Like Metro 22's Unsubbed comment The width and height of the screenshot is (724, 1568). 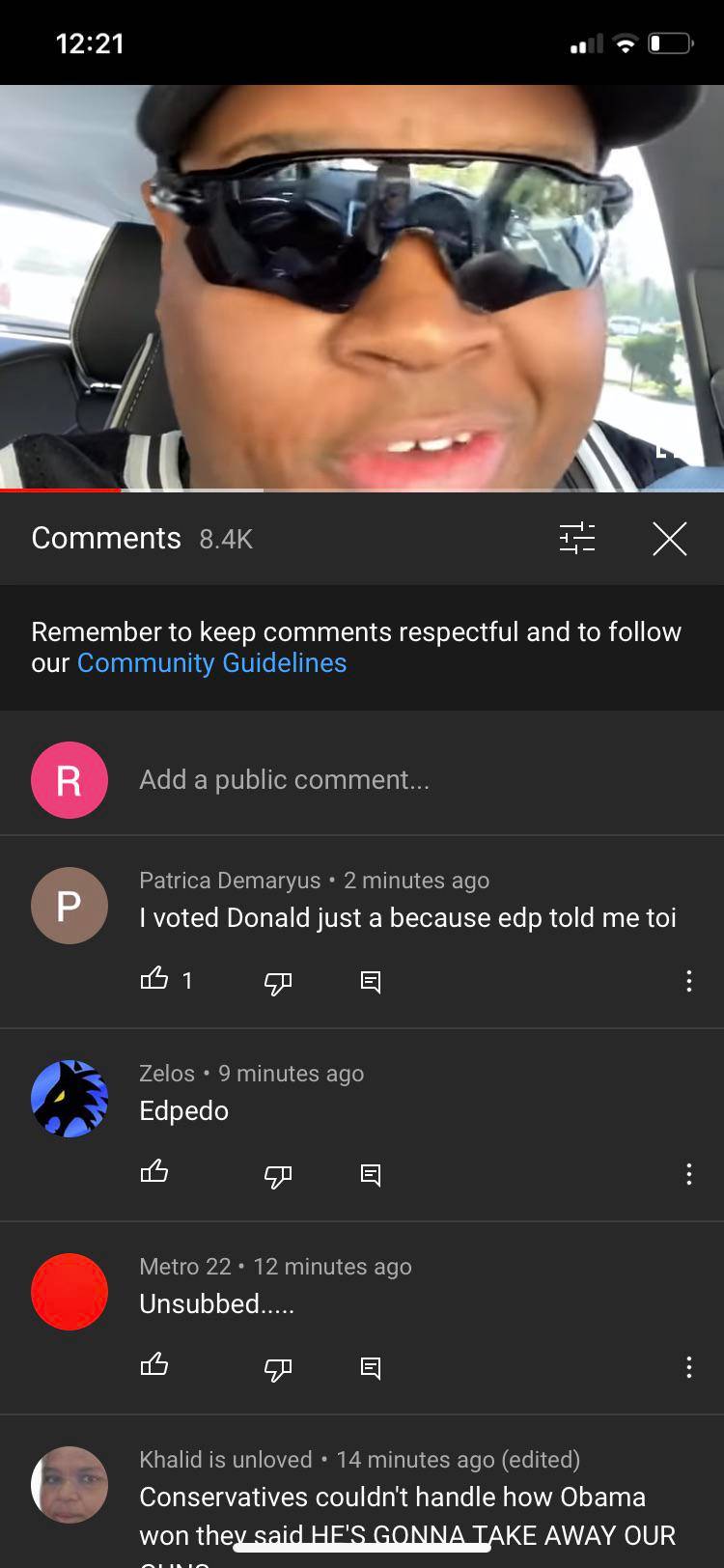154,1365
